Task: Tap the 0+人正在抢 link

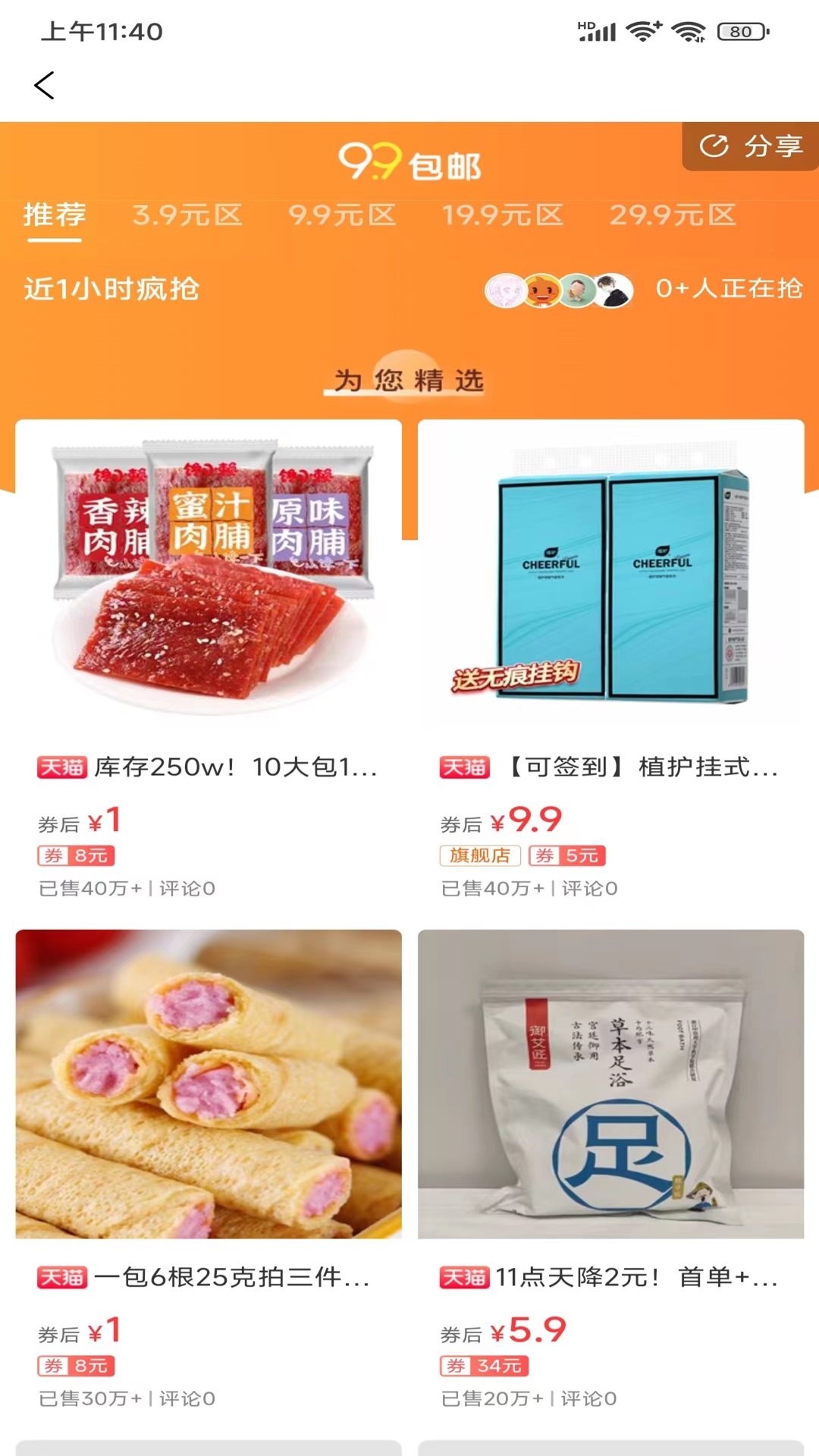Action: click(x=728, y=289)
